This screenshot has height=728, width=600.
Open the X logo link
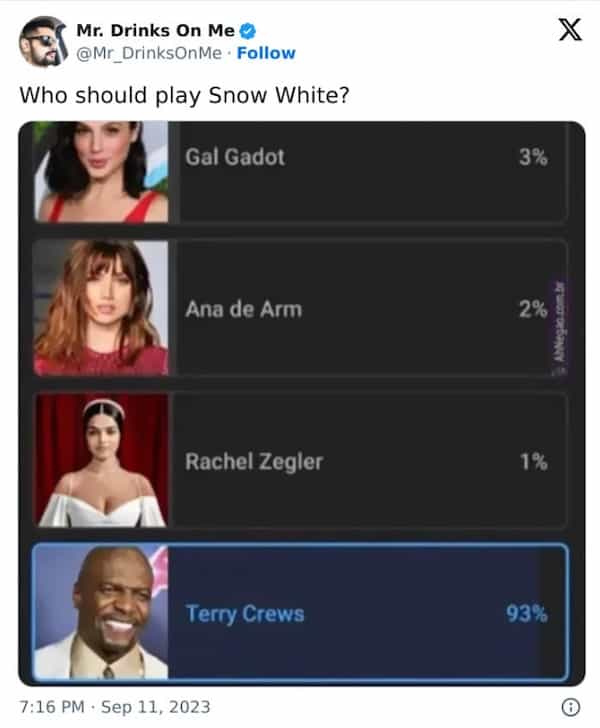pos(568,31)
